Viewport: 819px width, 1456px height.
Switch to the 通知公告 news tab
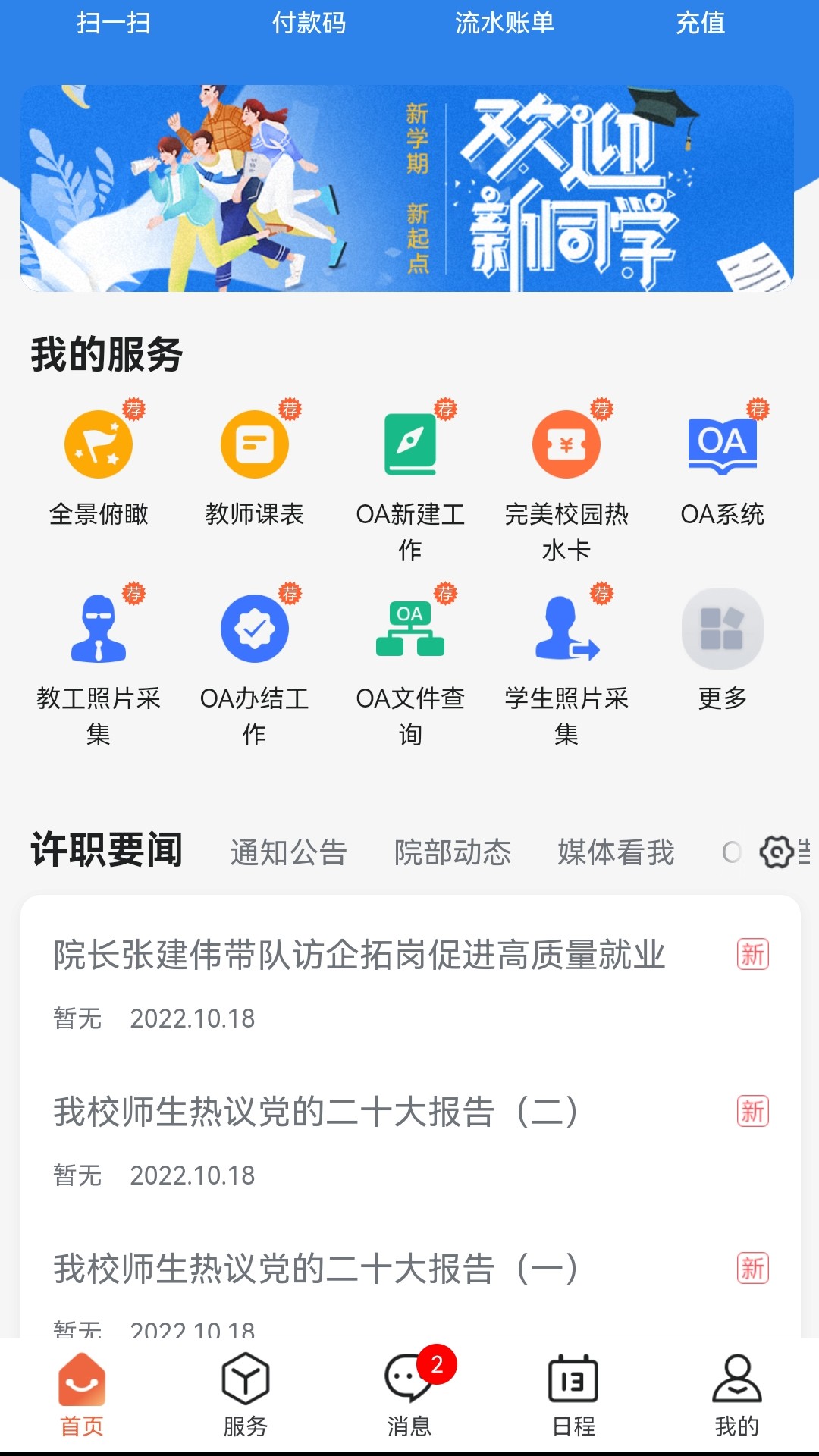288,852
